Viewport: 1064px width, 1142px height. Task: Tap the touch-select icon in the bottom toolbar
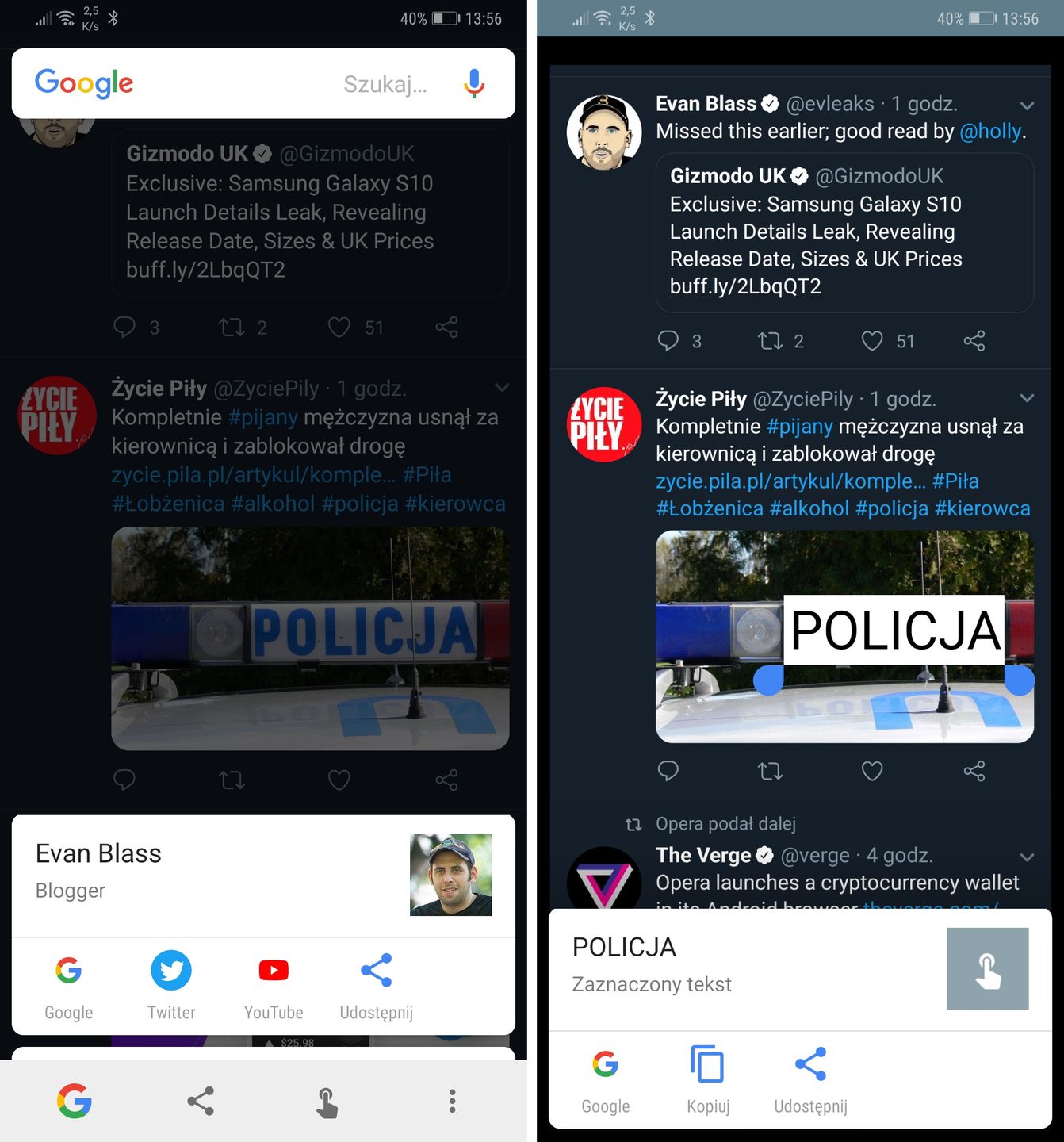(326, 1102)
